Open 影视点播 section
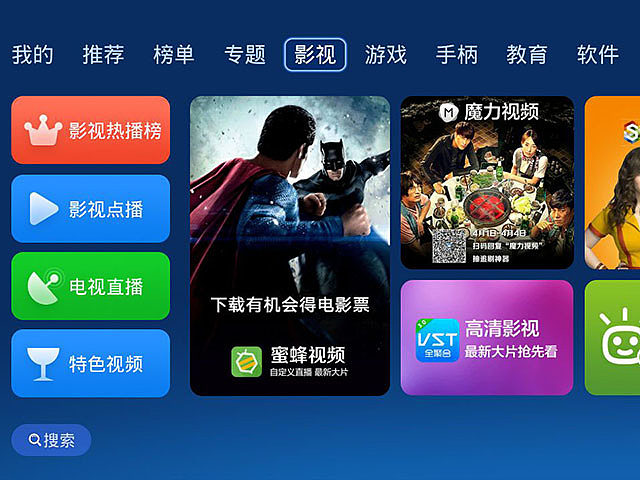The height and width of the screenshot is (480, 640). pos(91,209)
